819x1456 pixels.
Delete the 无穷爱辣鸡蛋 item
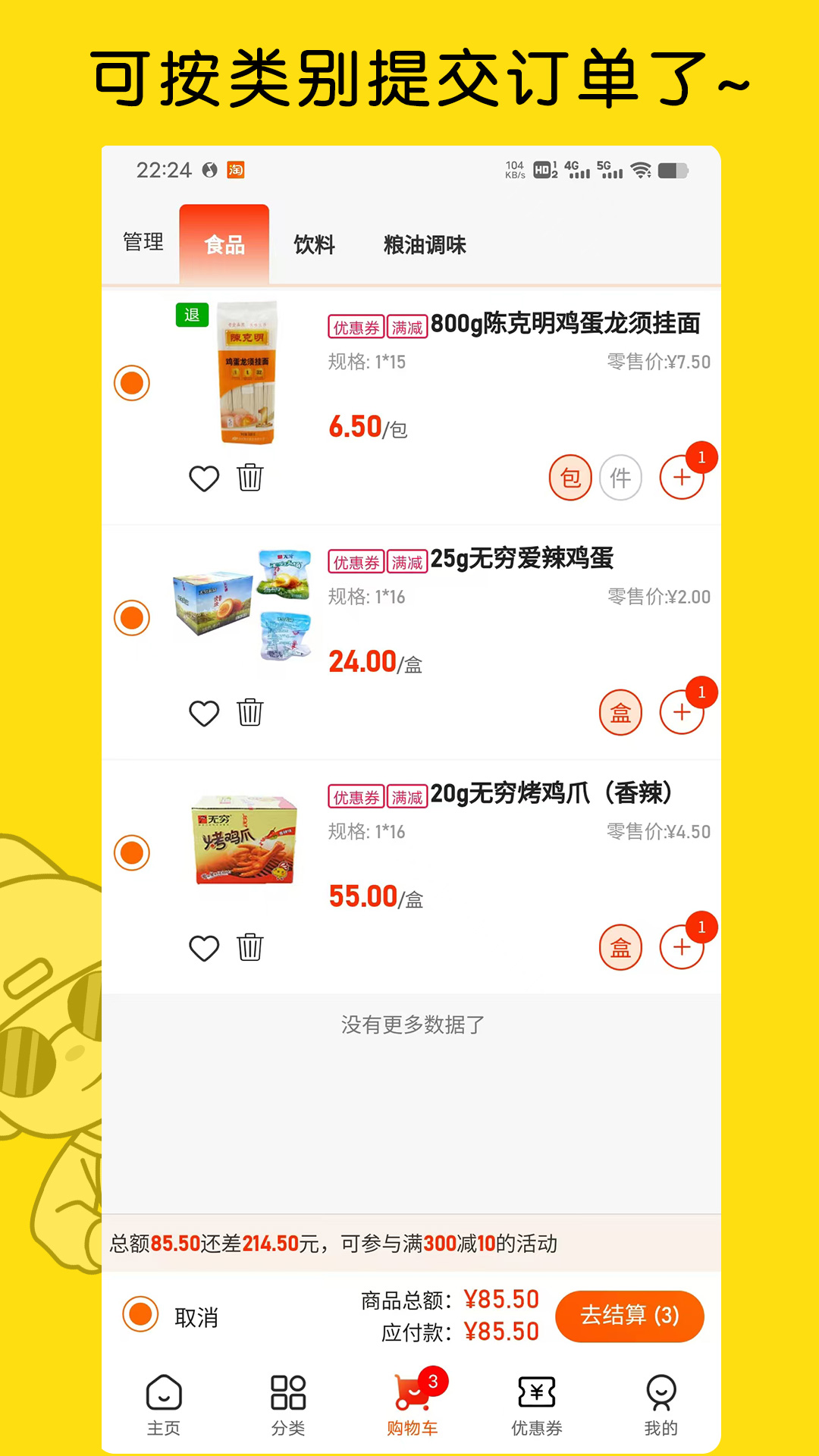tap(250, 713)
